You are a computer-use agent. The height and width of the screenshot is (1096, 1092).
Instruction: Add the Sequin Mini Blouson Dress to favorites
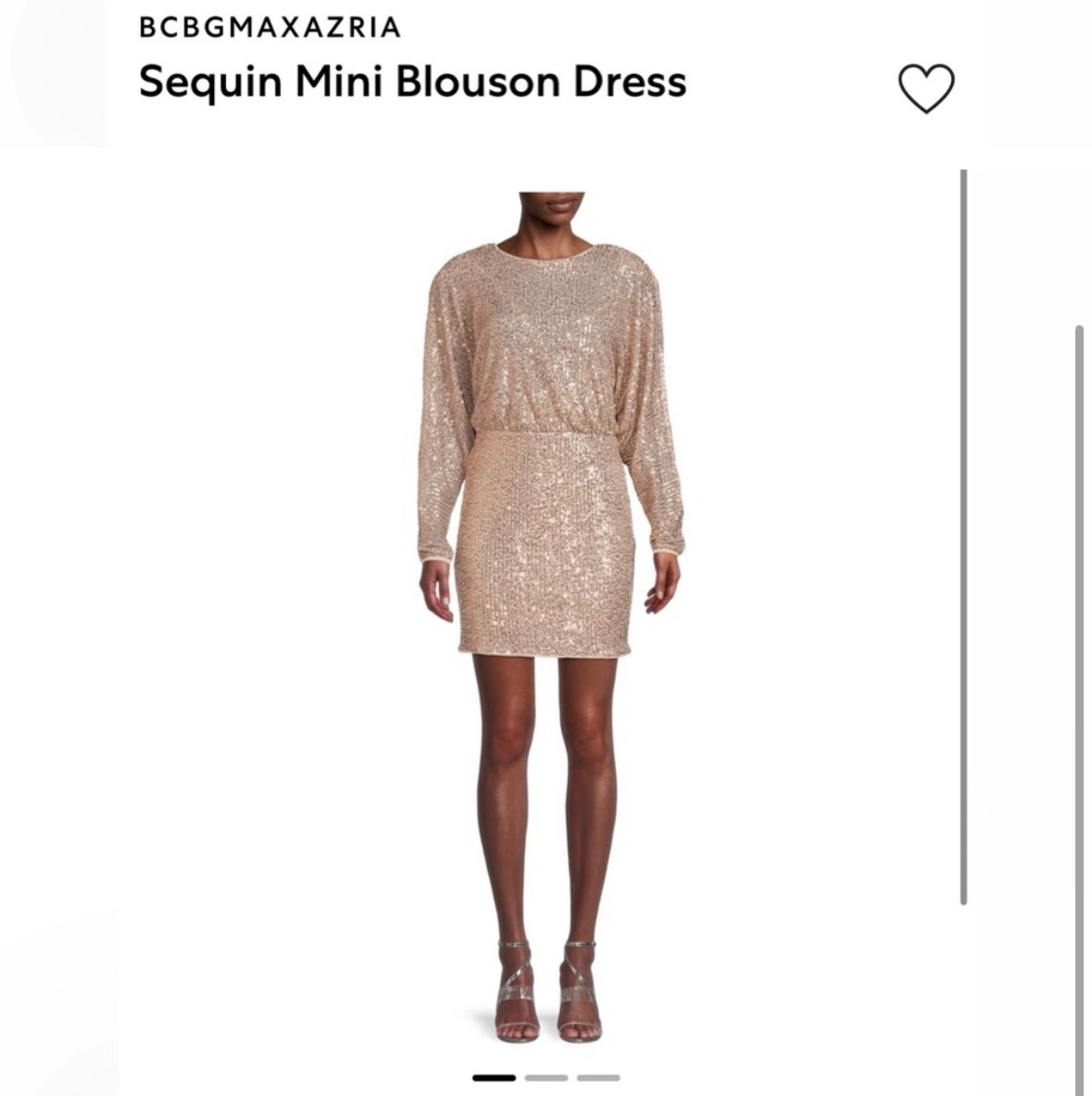pyautogui.click(x=925, y=89)
